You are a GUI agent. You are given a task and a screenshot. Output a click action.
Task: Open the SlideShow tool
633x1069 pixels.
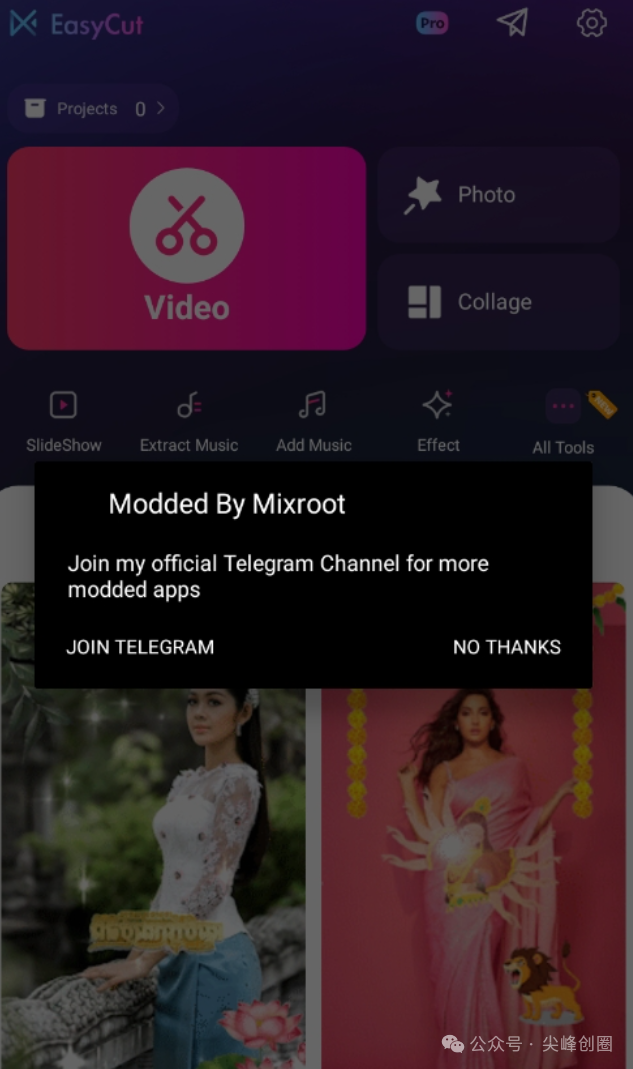click(64, 420)
